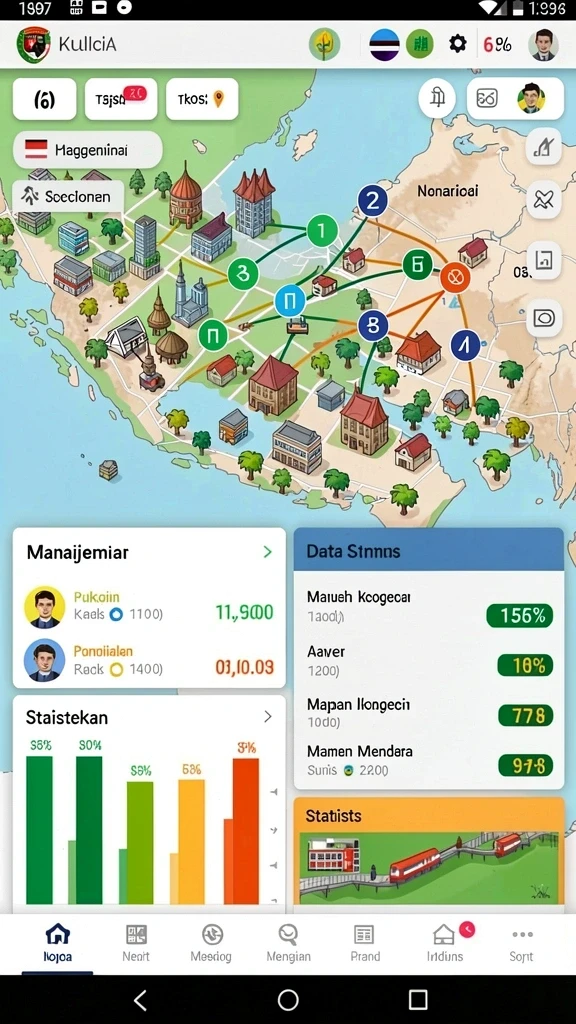Screen dimensions: 576x1024
Task: Switch to the Meeriog tab
Action: coord(211,944)
